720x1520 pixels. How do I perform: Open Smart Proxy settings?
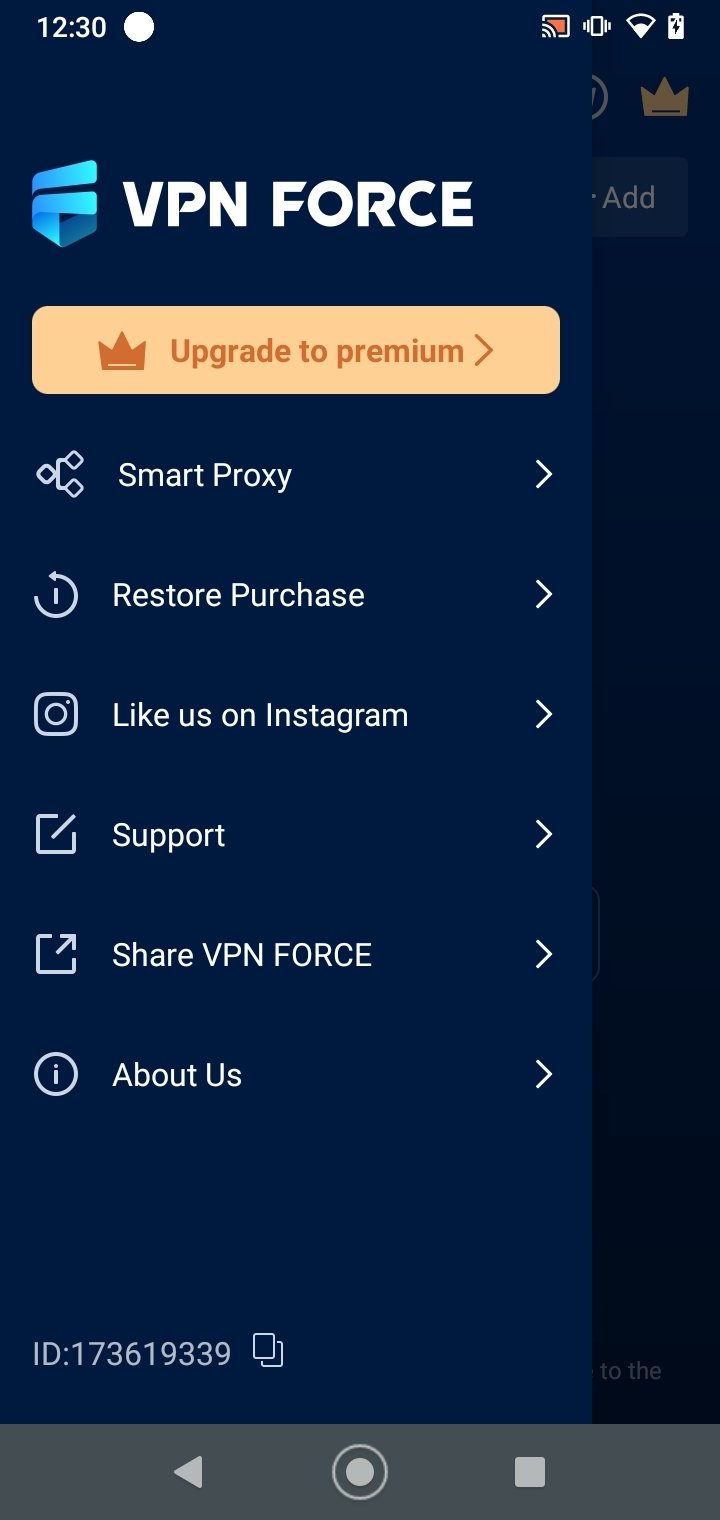click(296, 475)
